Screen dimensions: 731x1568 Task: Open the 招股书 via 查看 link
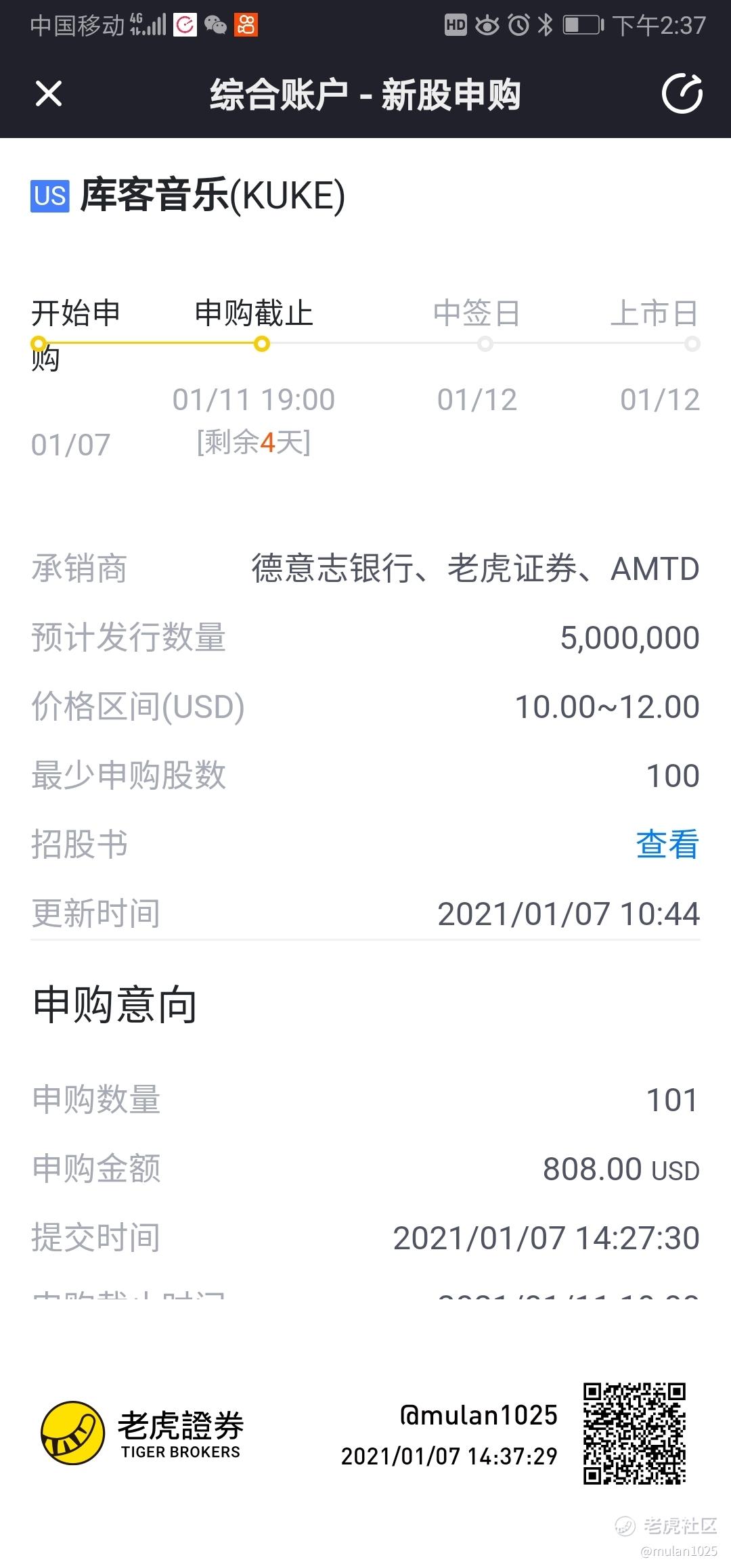coord(667,845)
